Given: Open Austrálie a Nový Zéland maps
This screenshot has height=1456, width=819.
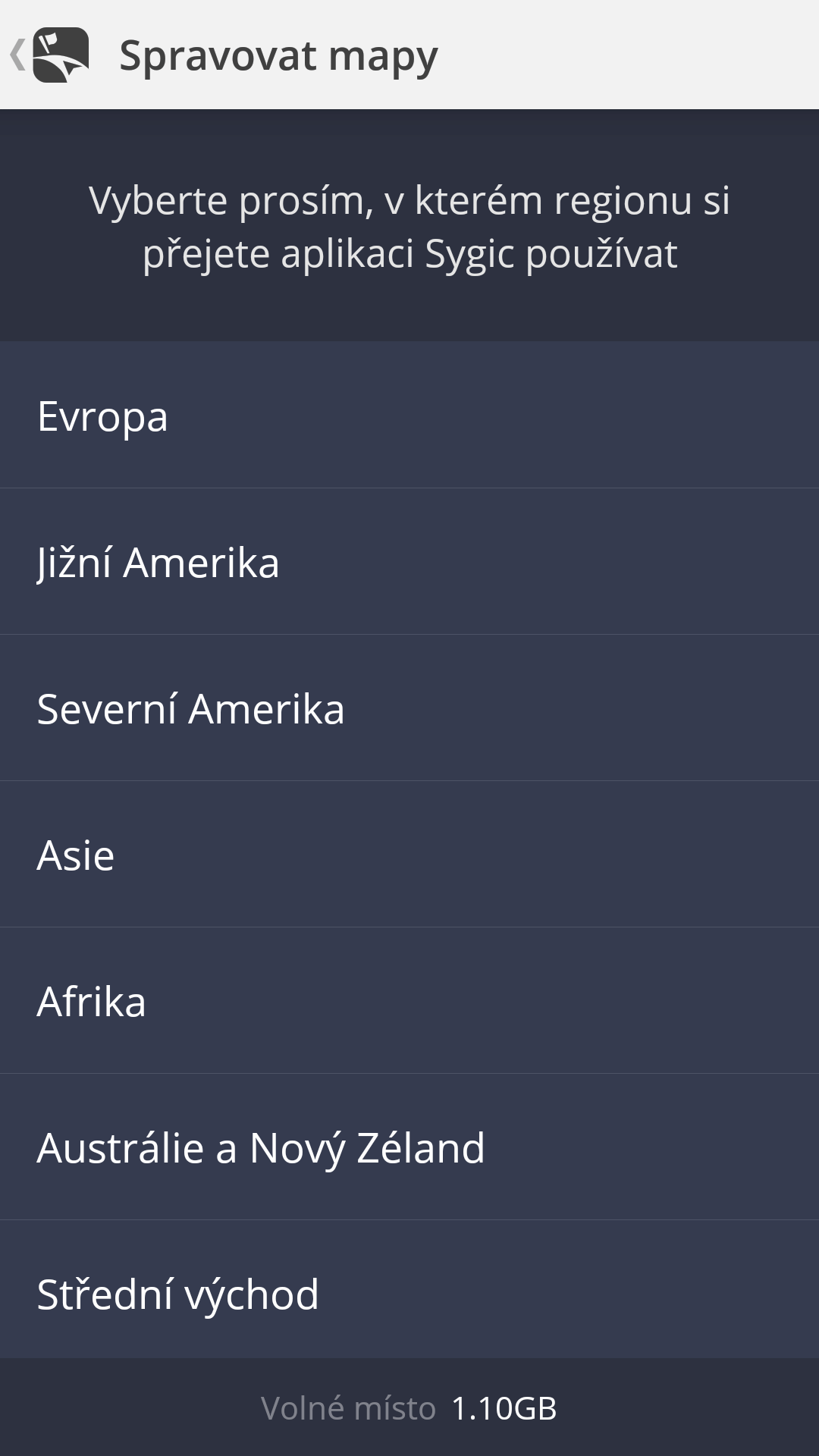Looking at the screenshot, I should click(409, 1147).
